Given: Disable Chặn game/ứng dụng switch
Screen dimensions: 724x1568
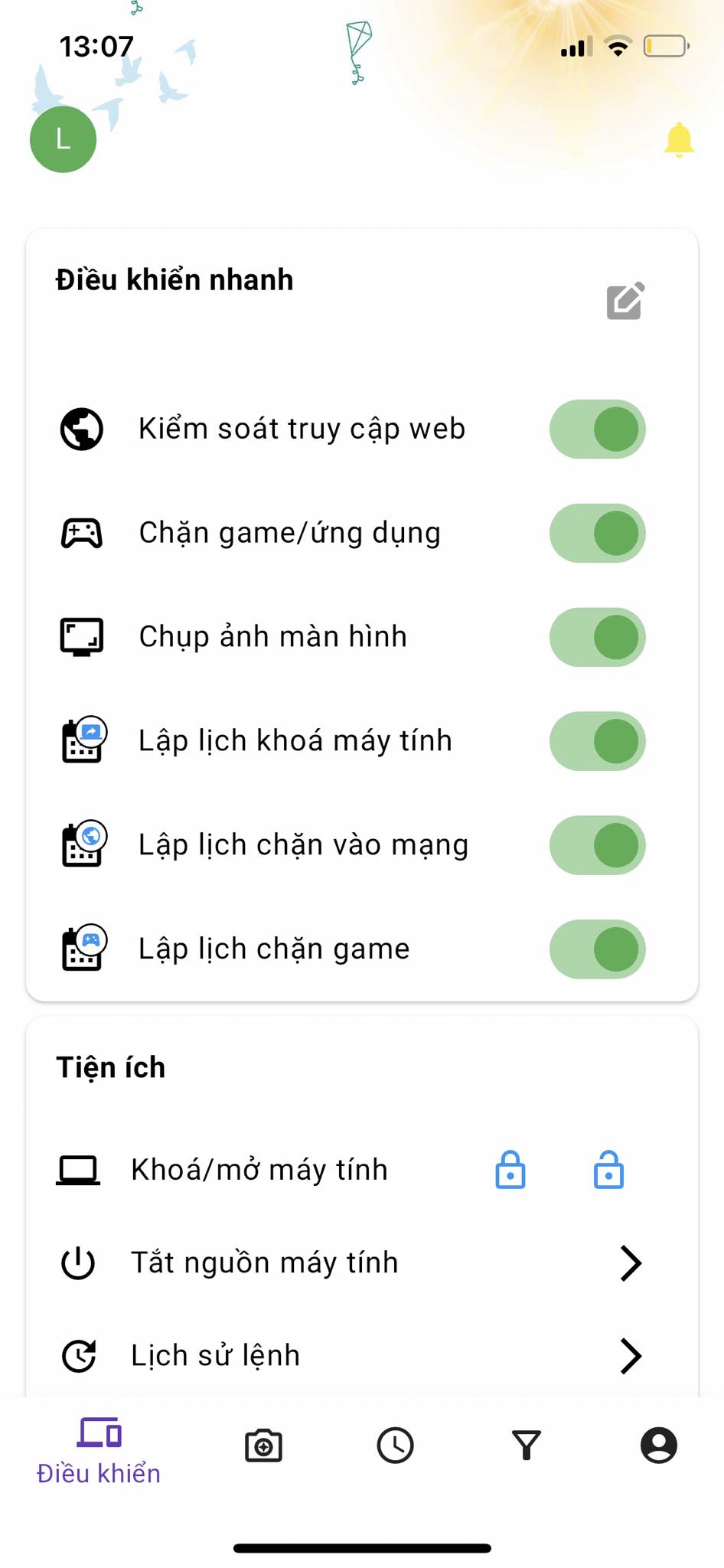Looking at the screenshot, I should (x=598, y=533).
